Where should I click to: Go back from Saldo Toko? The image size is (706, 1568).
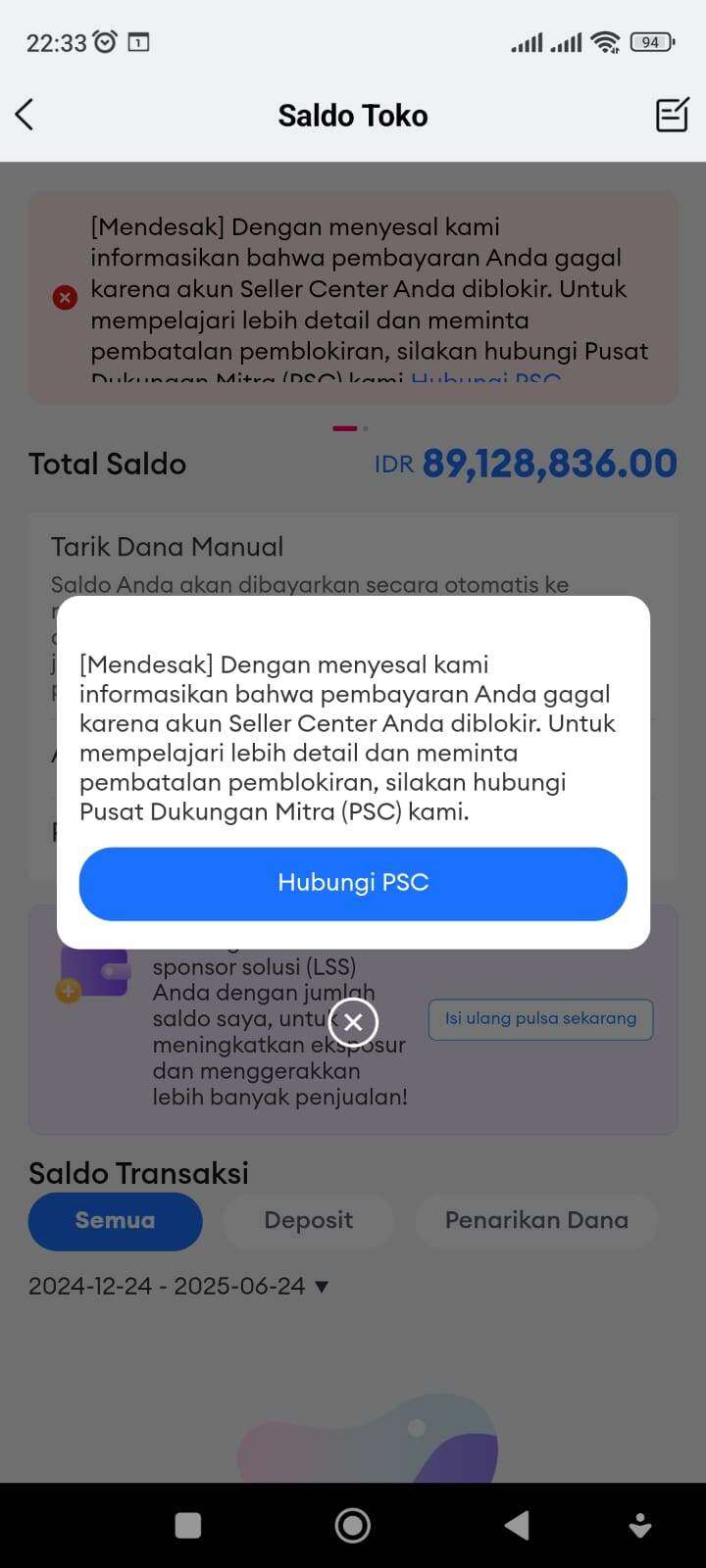(25, 115)
